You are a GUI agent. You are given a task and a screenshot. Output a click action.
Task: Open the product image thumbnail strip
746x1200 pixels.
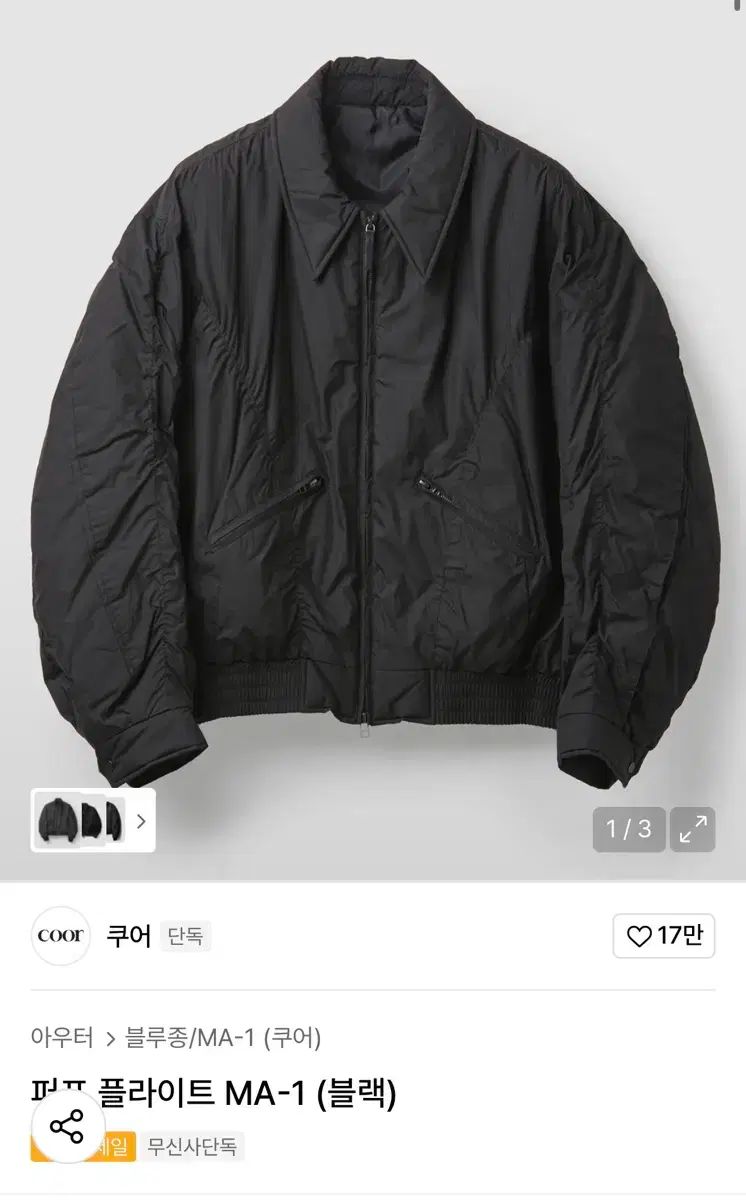pyautogui.click(x=93, y=821)
